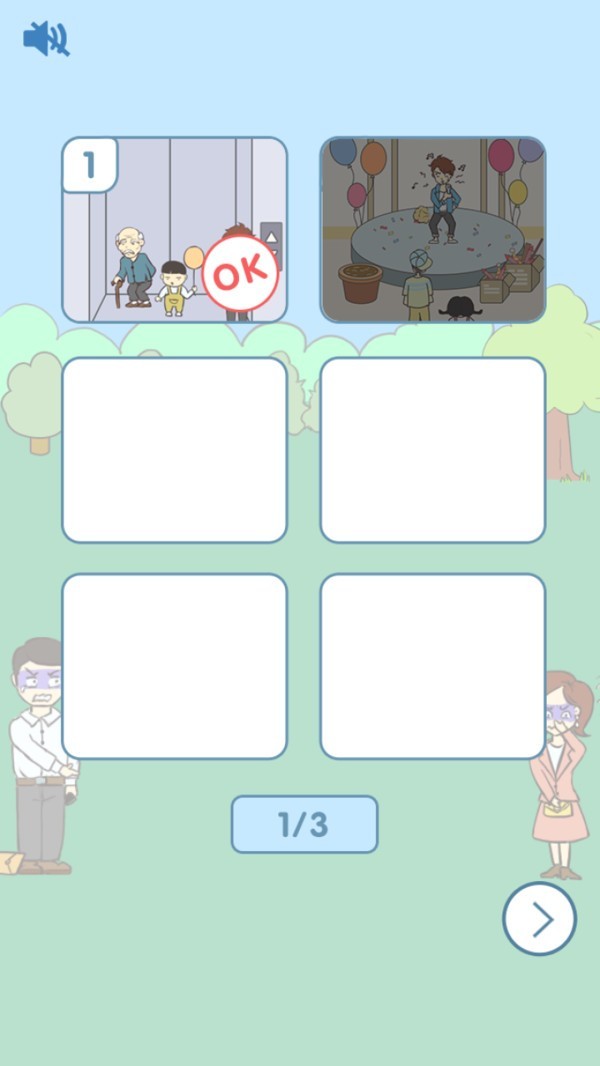The image size is (600, 1066).
Task: Open the dancing stage level tile
Action: tap(432, 230)
